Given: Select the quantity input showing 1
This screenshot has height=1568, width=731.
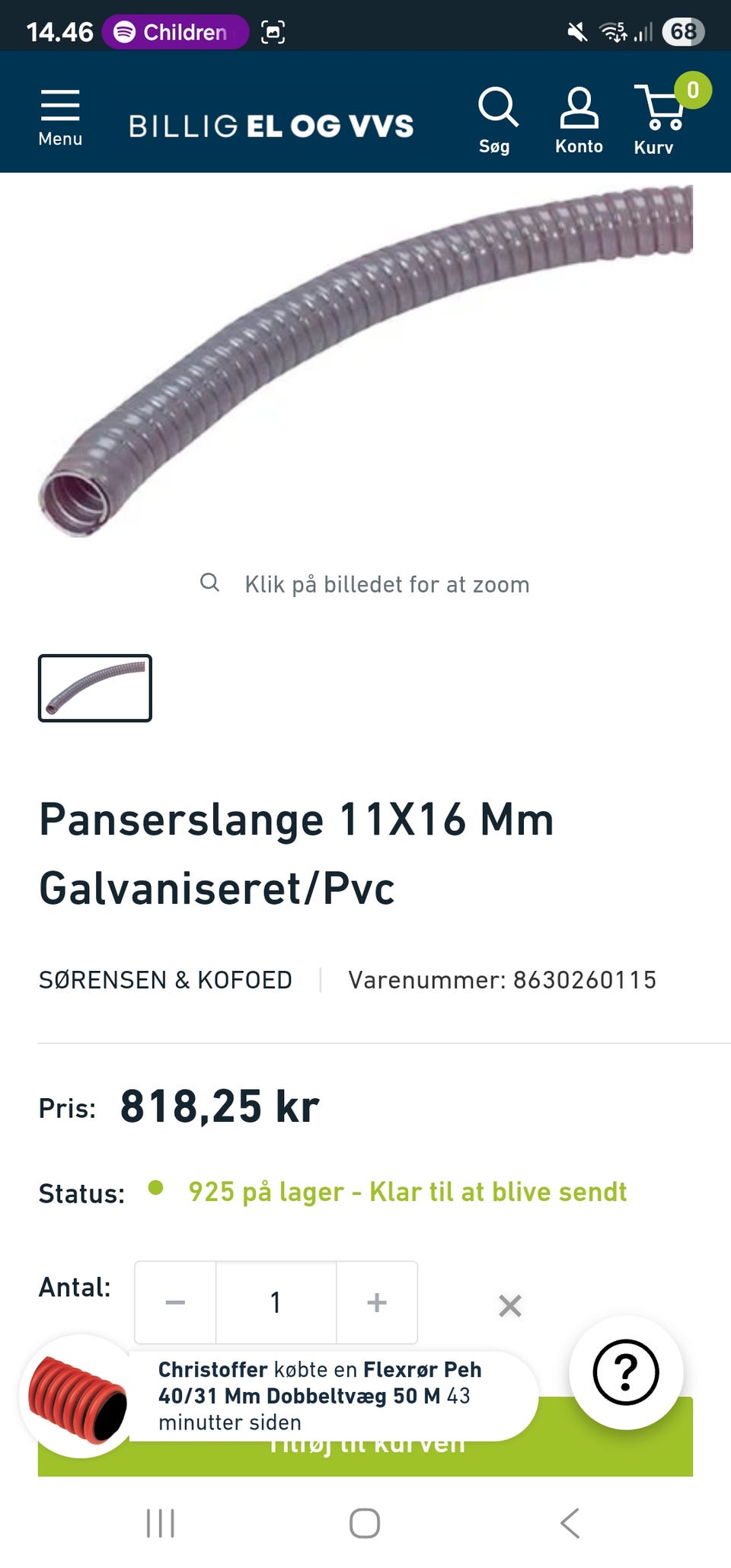Looking at the screenshot, I should point(276,1303).
